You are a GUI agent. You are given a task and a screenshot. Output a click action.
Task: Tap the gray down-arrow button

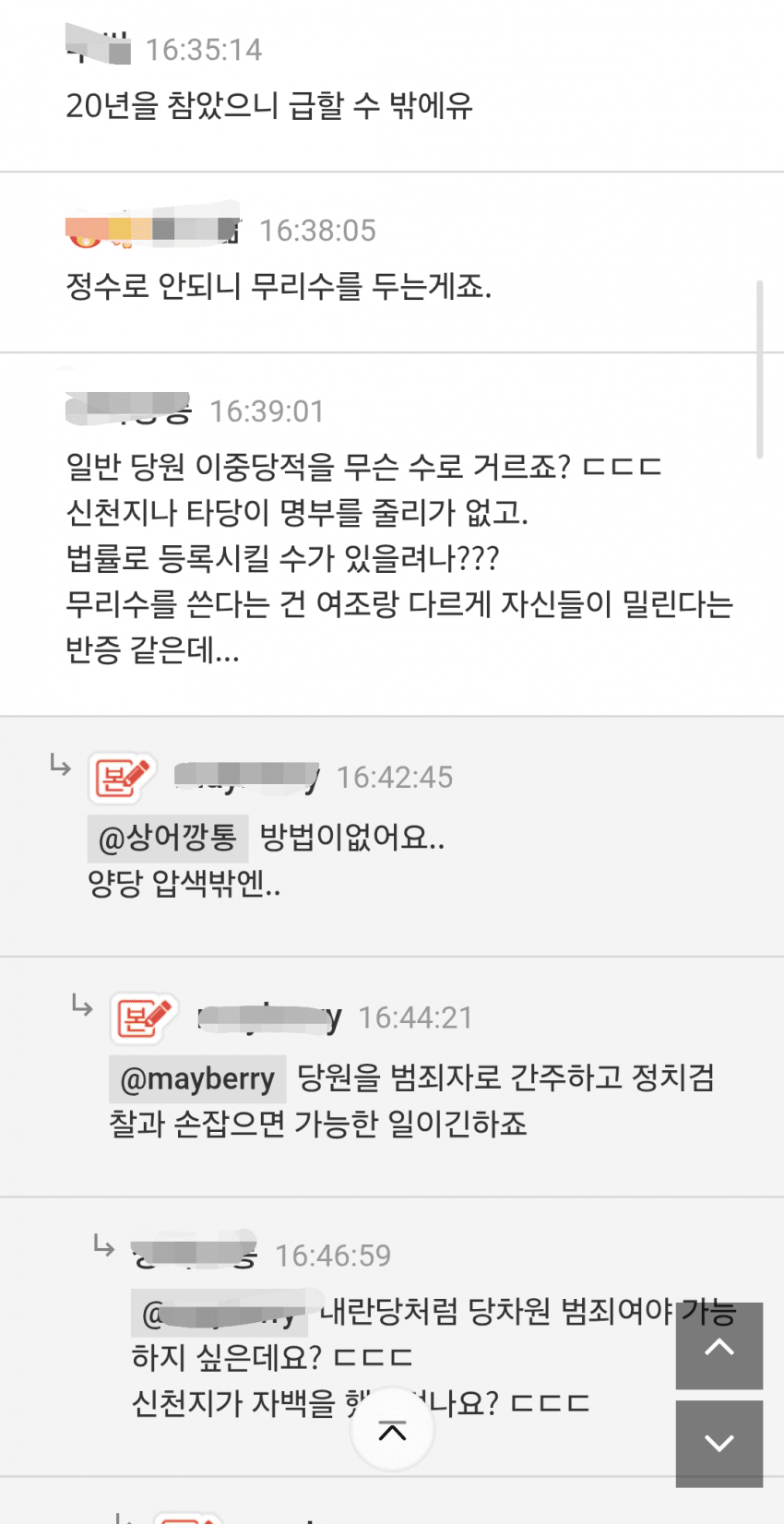pos(719,1444)
